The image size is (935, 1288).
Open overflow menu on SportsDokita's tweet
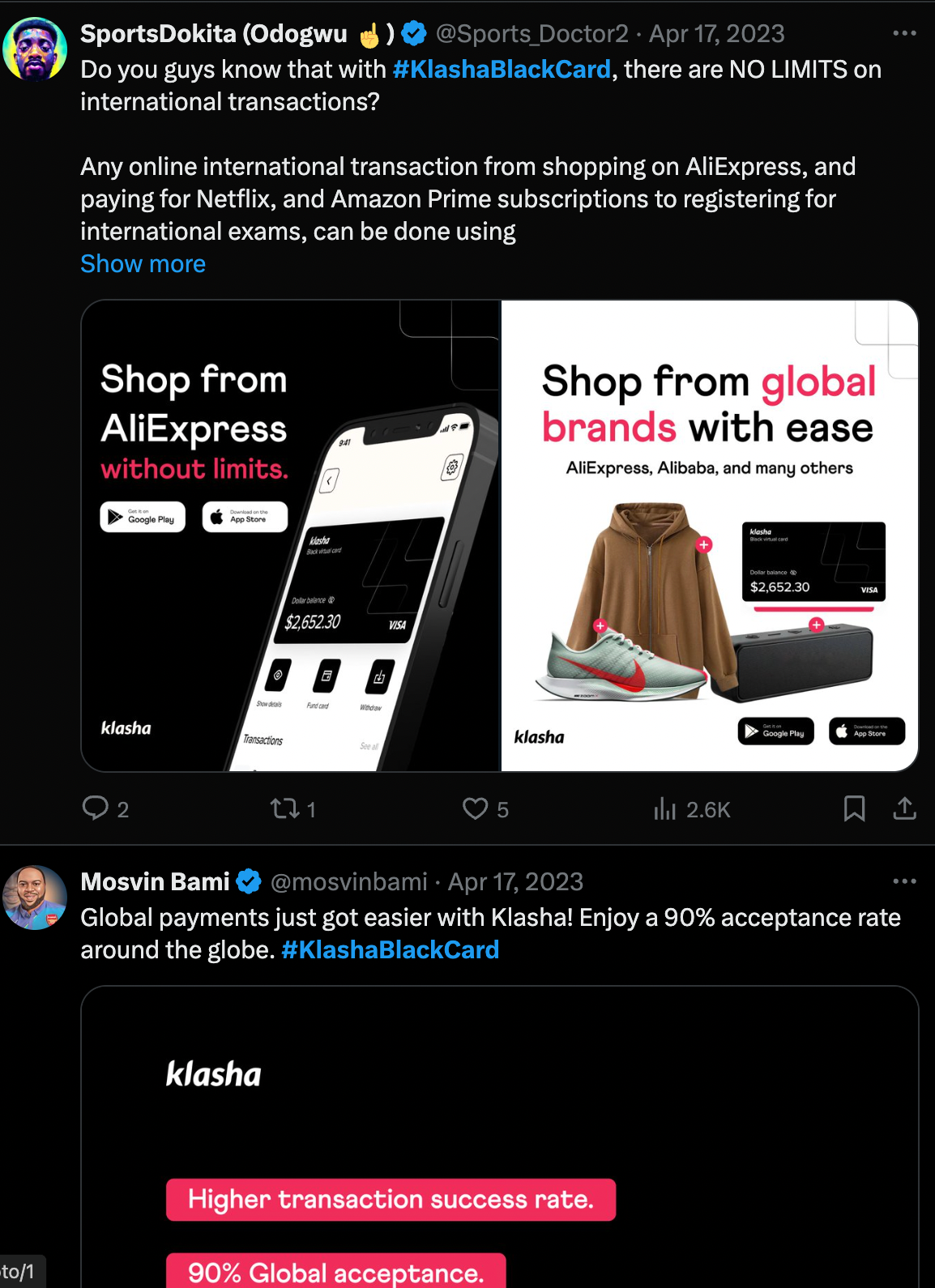904,33
